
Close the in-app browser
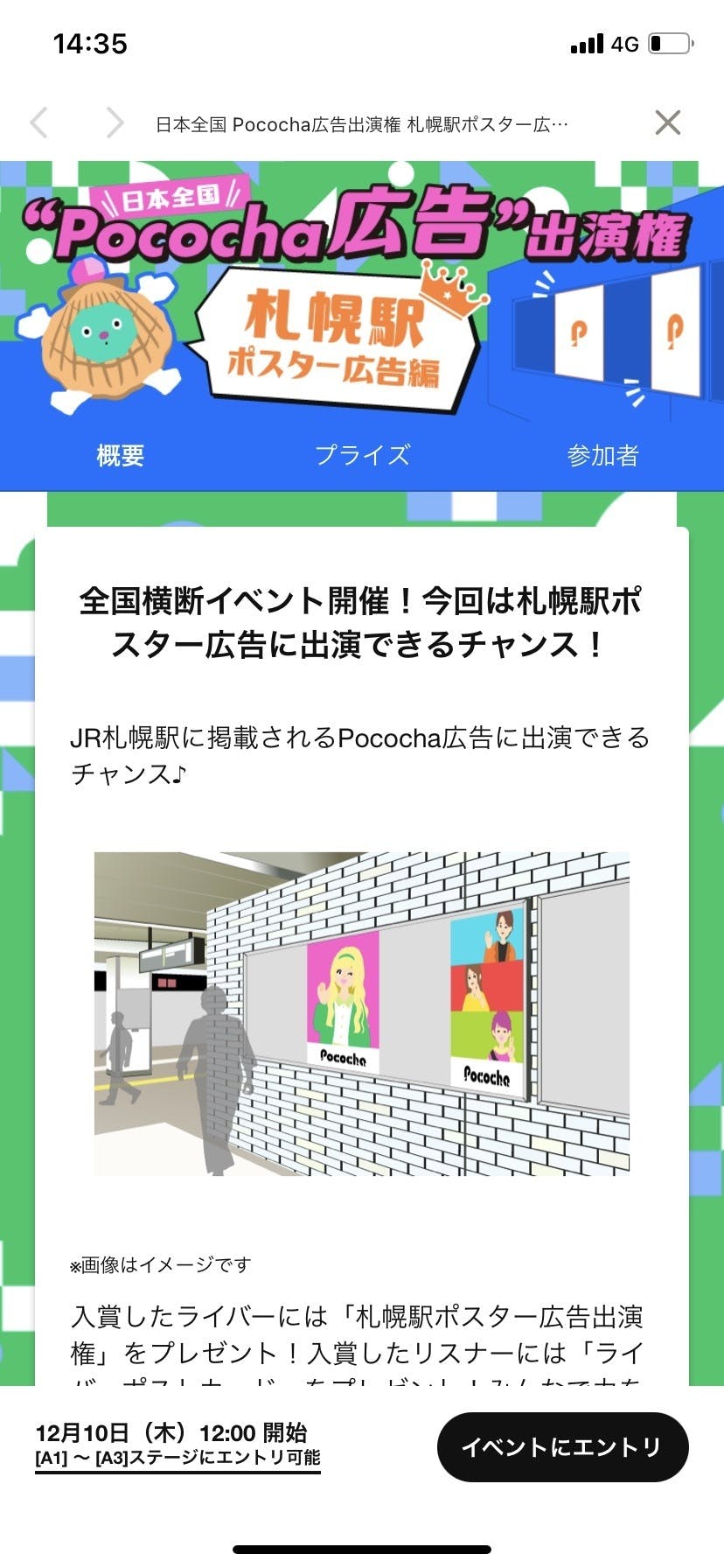tap(667, 123)
